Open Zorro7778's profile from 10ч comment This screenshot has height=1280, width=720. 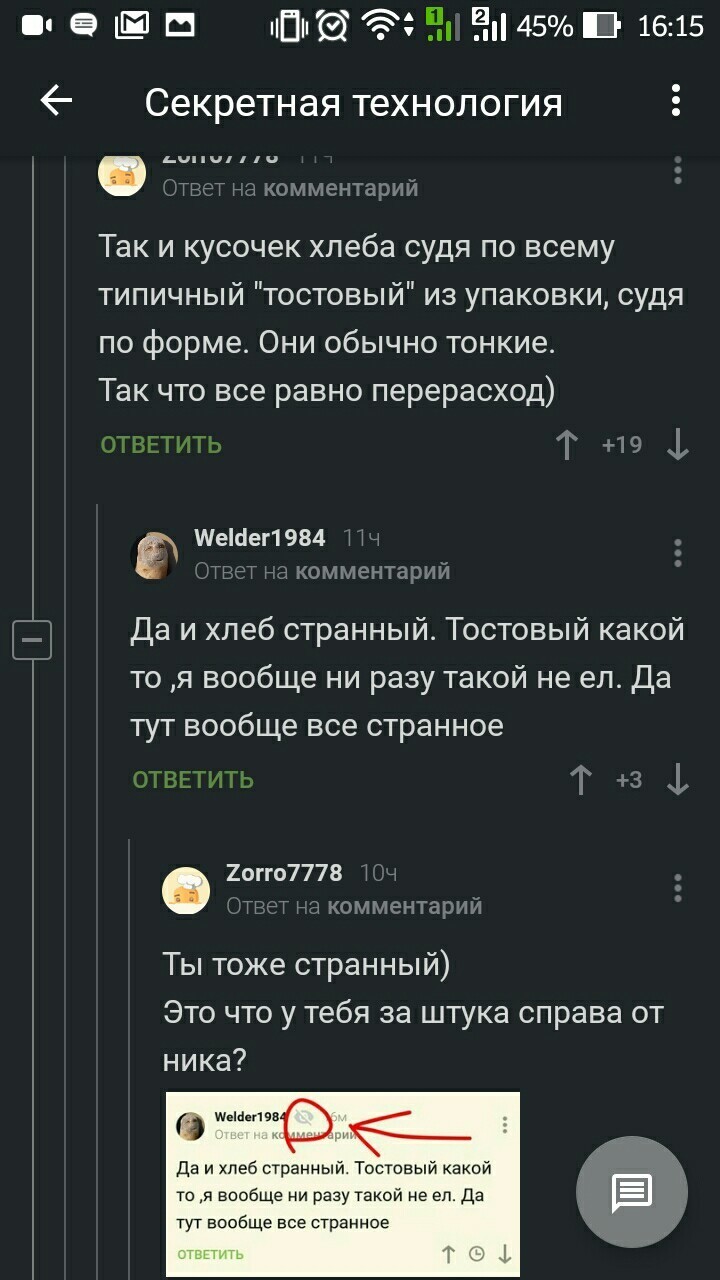[284, 873]
